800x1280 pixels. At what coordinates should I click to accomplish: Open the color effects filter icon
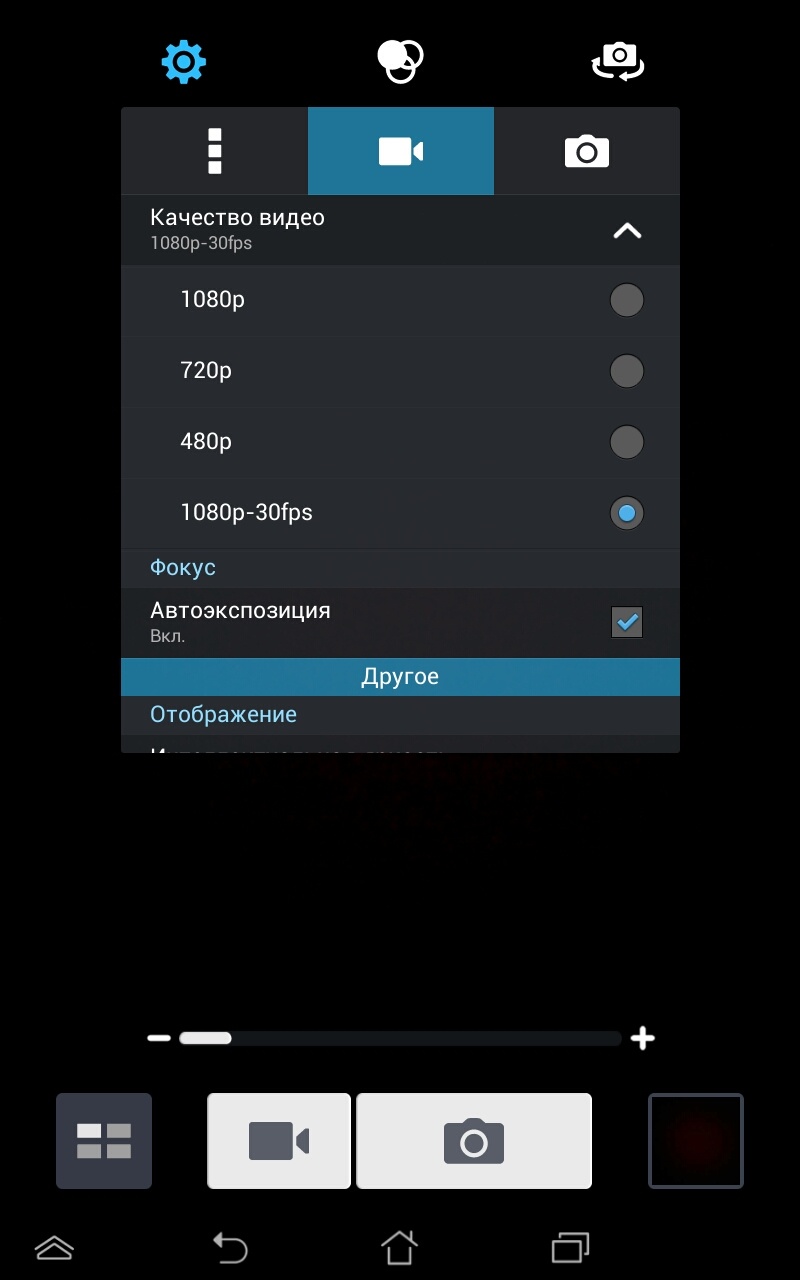click(x=400, y=61)
